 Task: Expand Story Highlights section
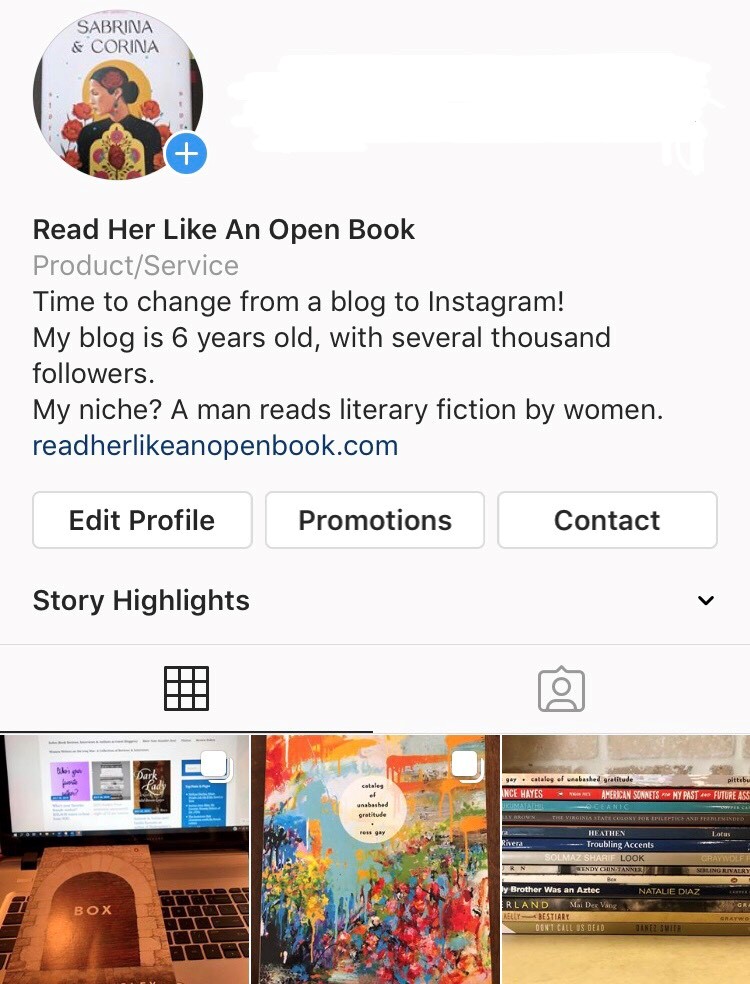tap(706, 601)
